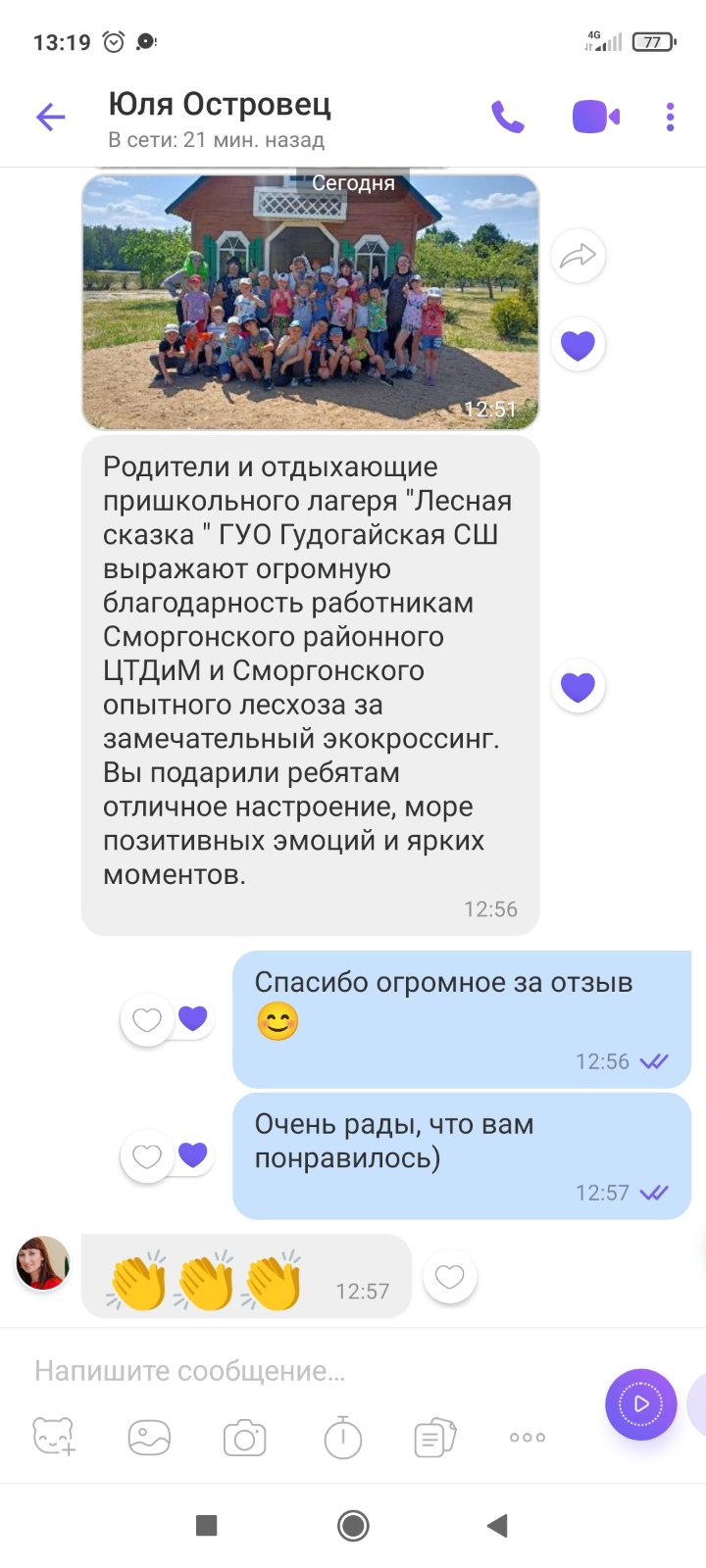Like the clapping hands message

(x=449, y=1277)
